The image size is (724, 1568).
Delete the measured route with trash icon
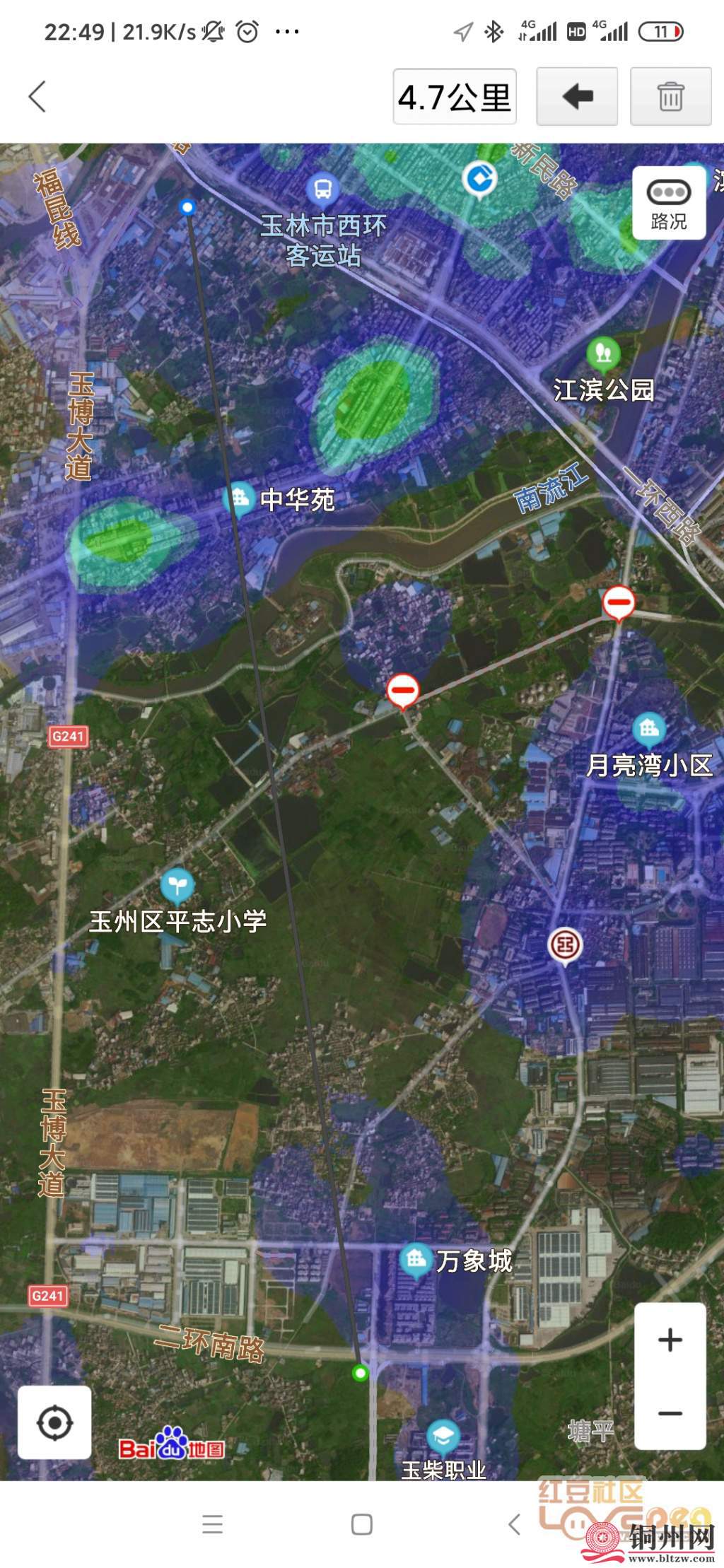click(670, 97)
